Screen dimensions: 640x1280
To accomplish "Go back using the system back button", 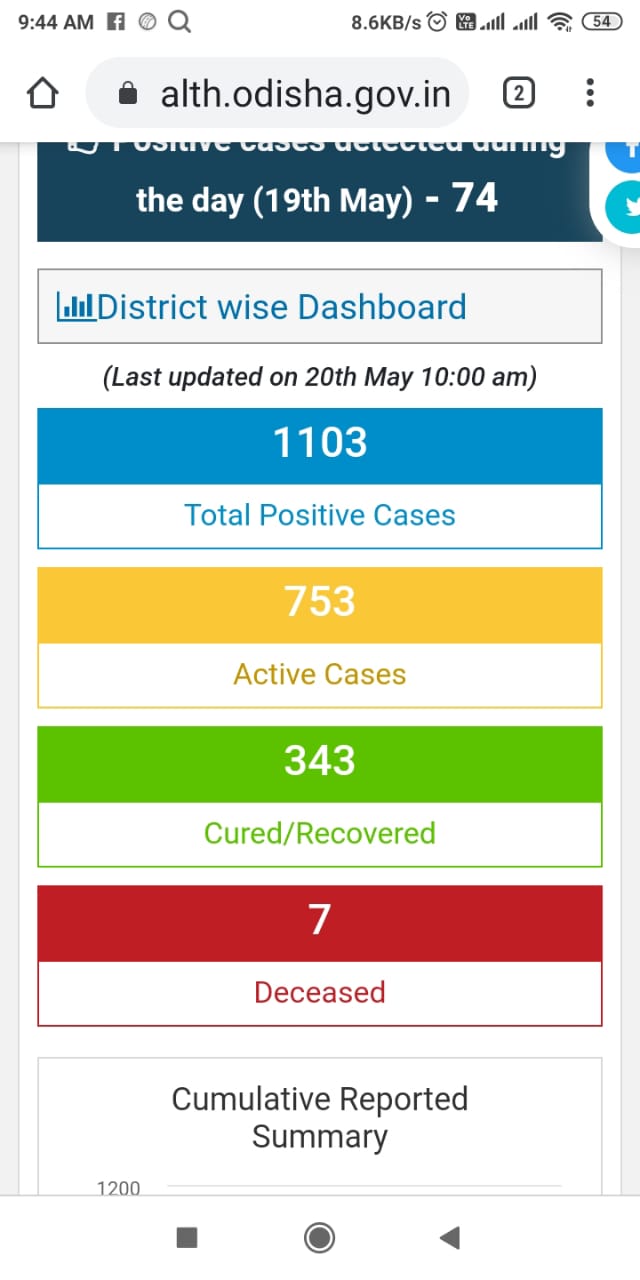I will tap(449, 1238).
